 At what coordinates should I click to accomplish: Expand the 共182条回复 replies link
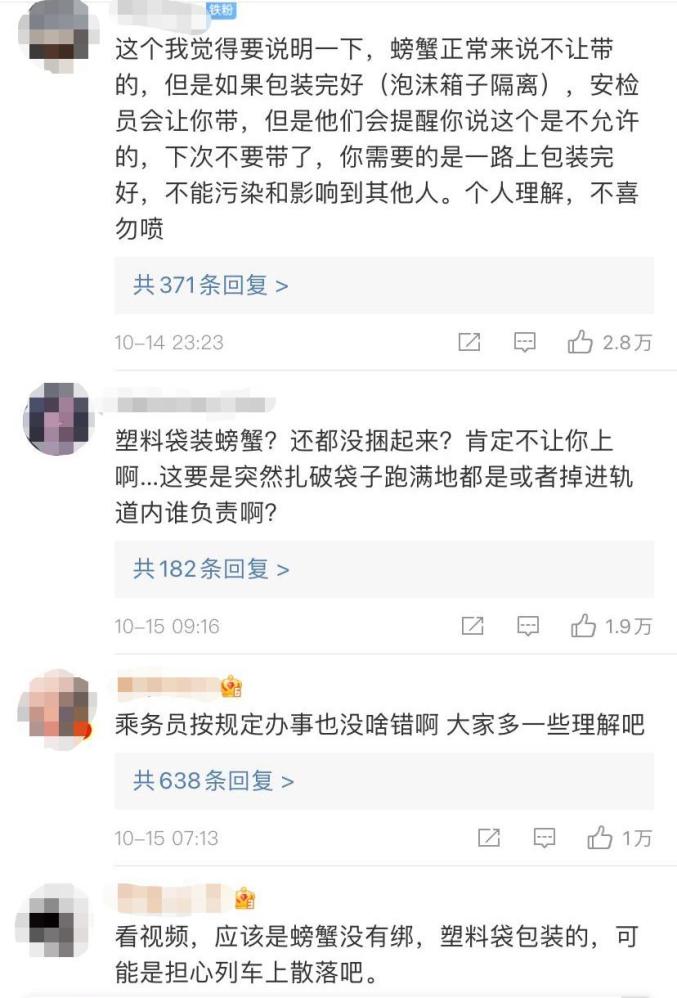pyautogui.click(x=211, y=569)
